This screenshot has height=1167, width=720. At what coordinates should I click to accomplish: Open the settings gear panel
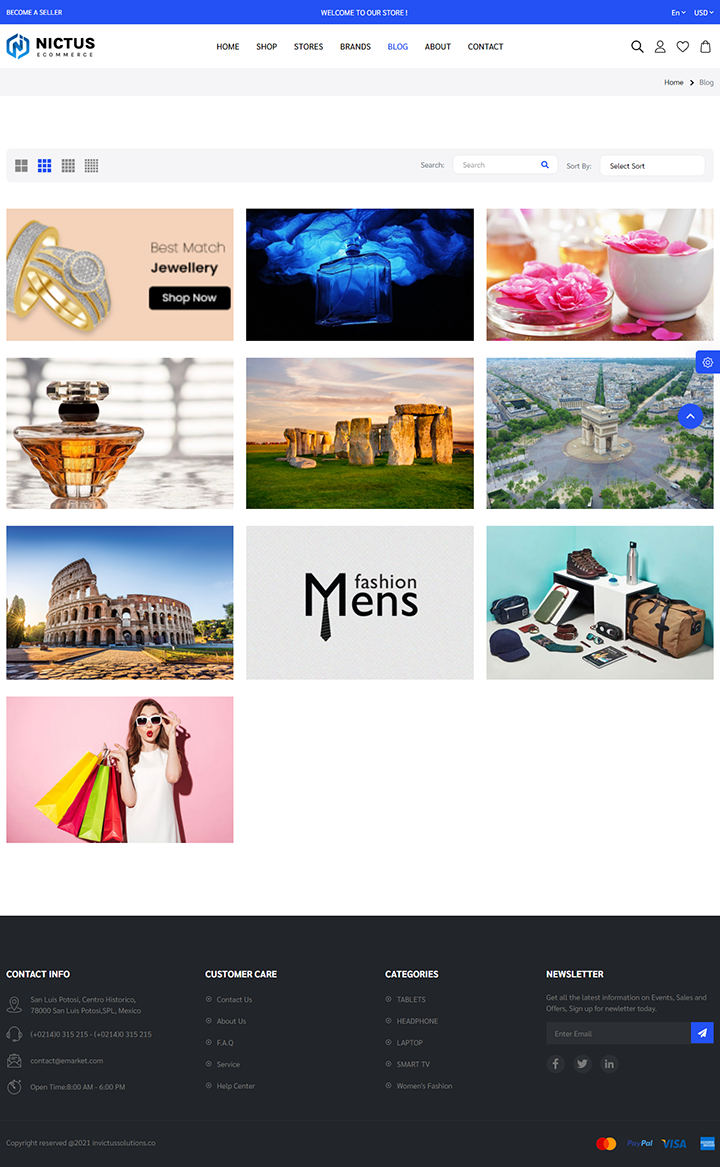click(707, 363)
